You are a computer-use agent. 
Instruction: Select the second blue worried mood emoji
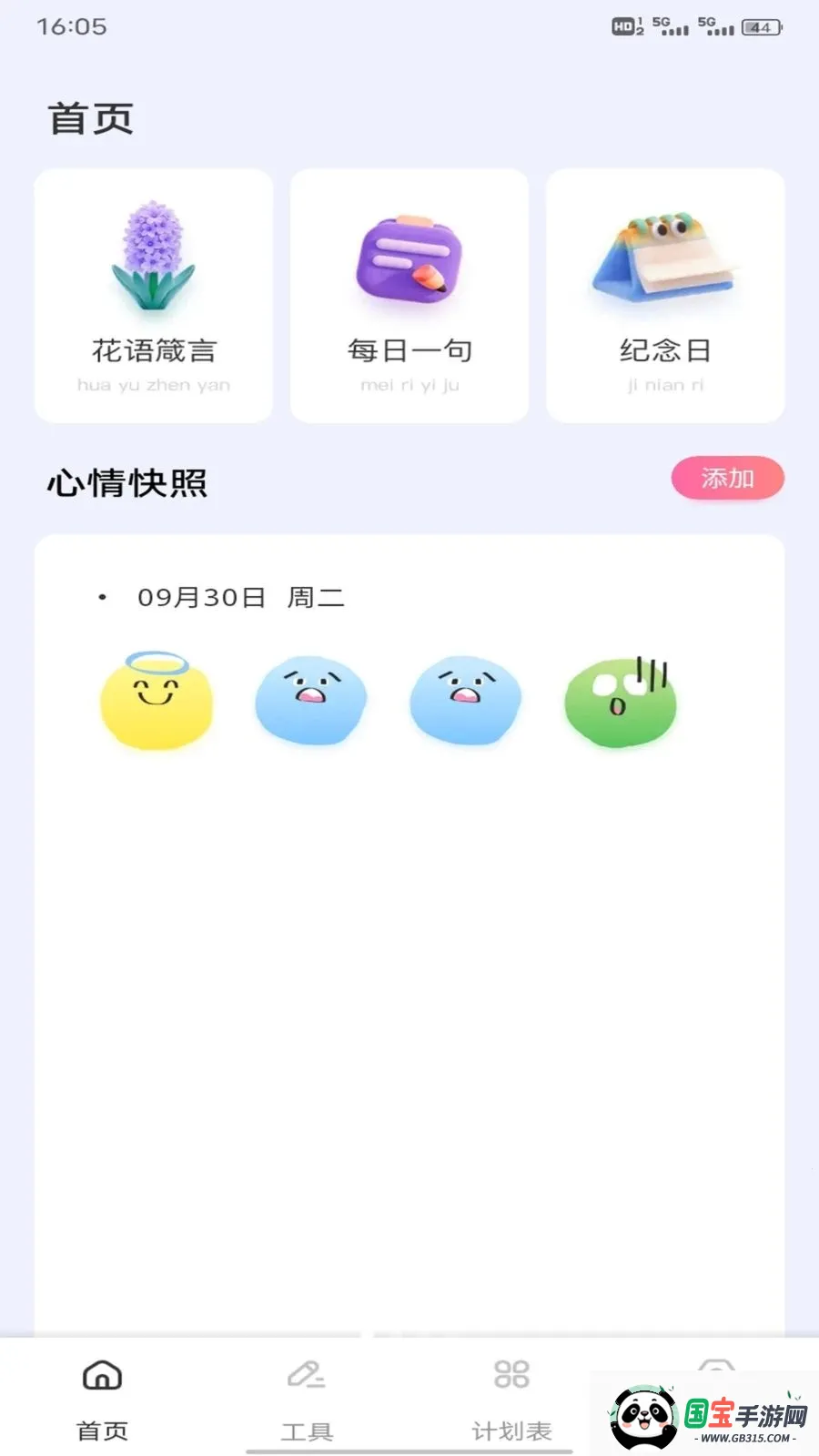point(465,701)
